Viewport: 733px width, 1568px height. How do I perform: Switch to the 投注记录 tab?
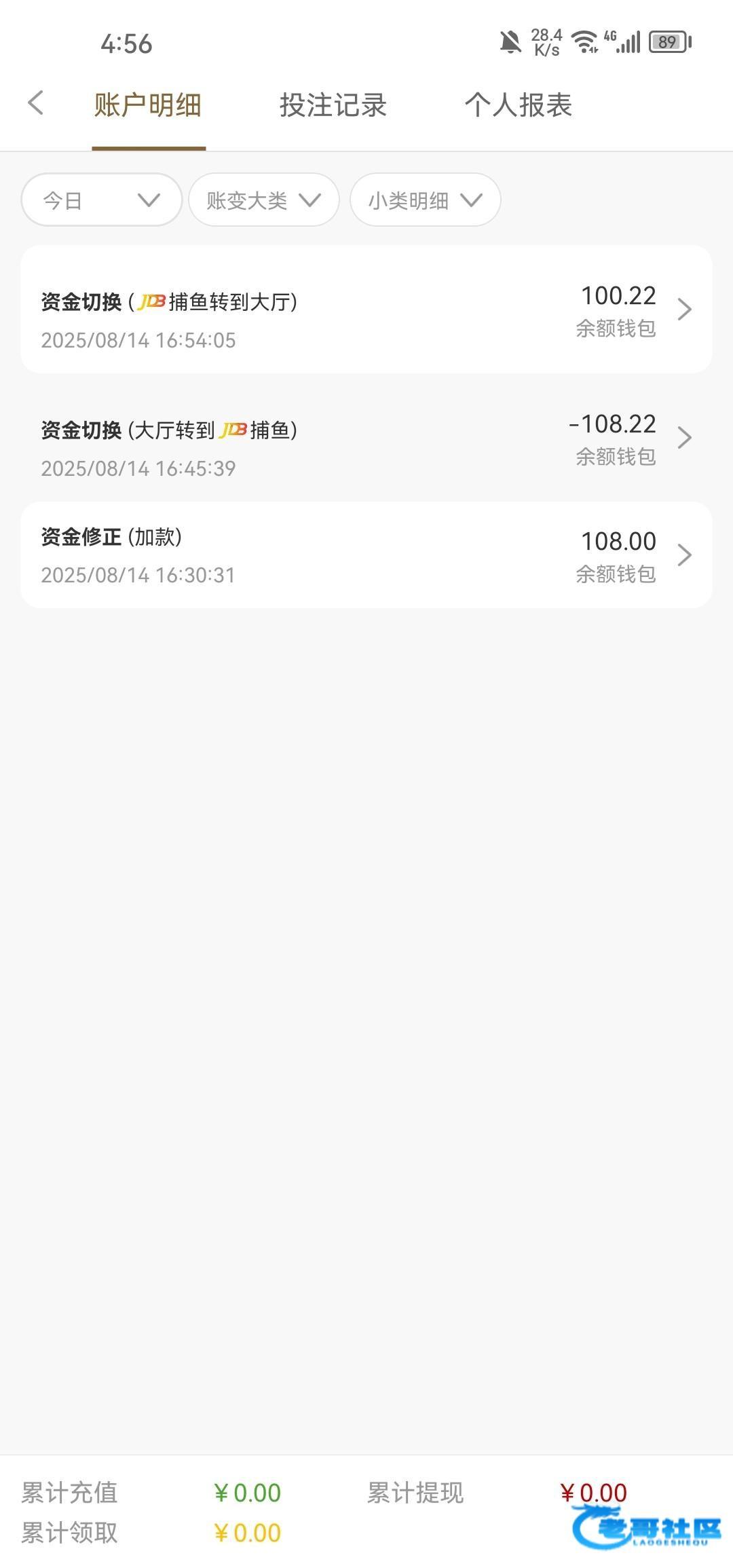pos(333,105)
